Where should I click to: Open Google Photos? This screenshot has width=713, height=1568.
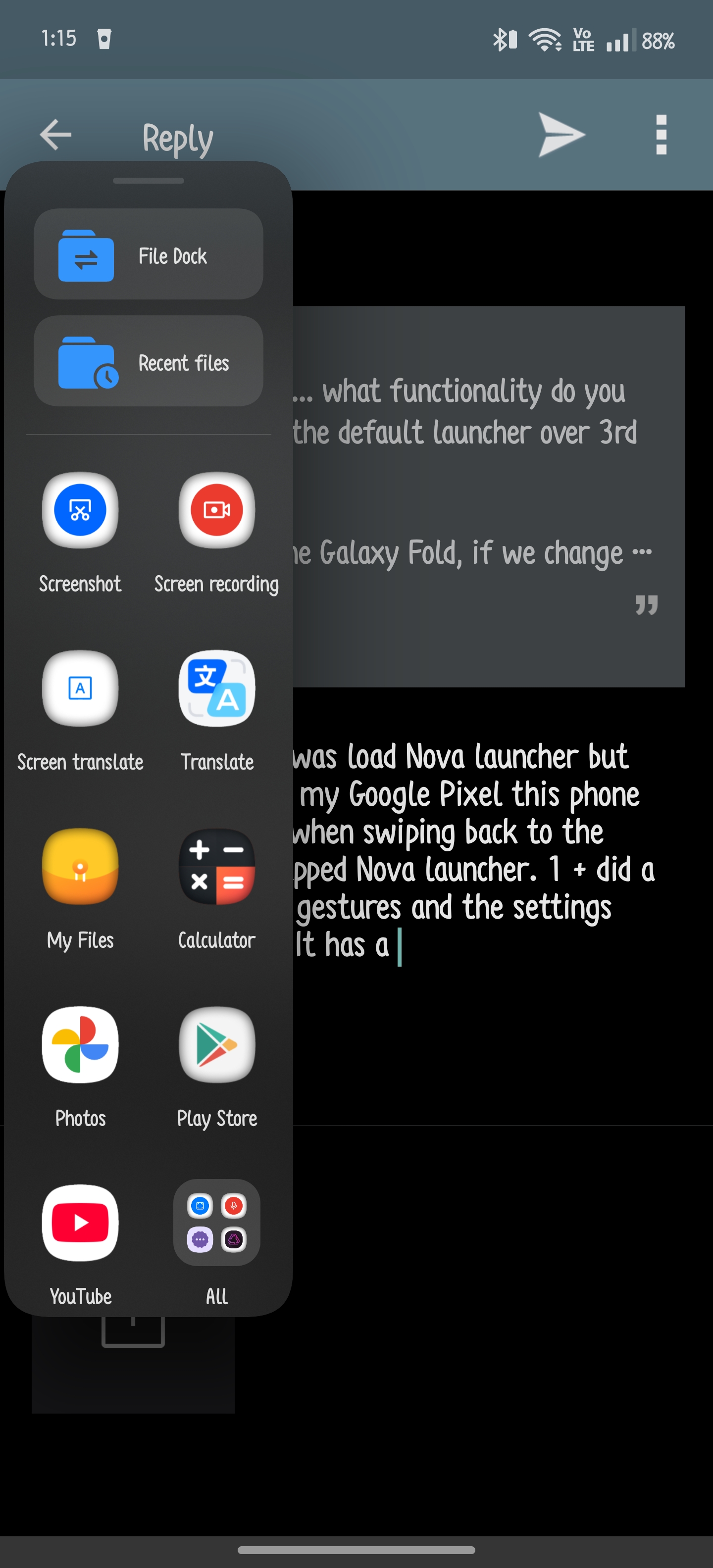pos(80,1044)
